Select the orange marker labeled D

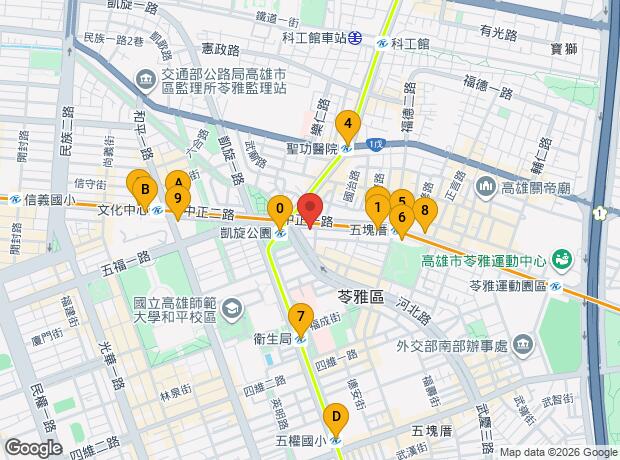336,416
